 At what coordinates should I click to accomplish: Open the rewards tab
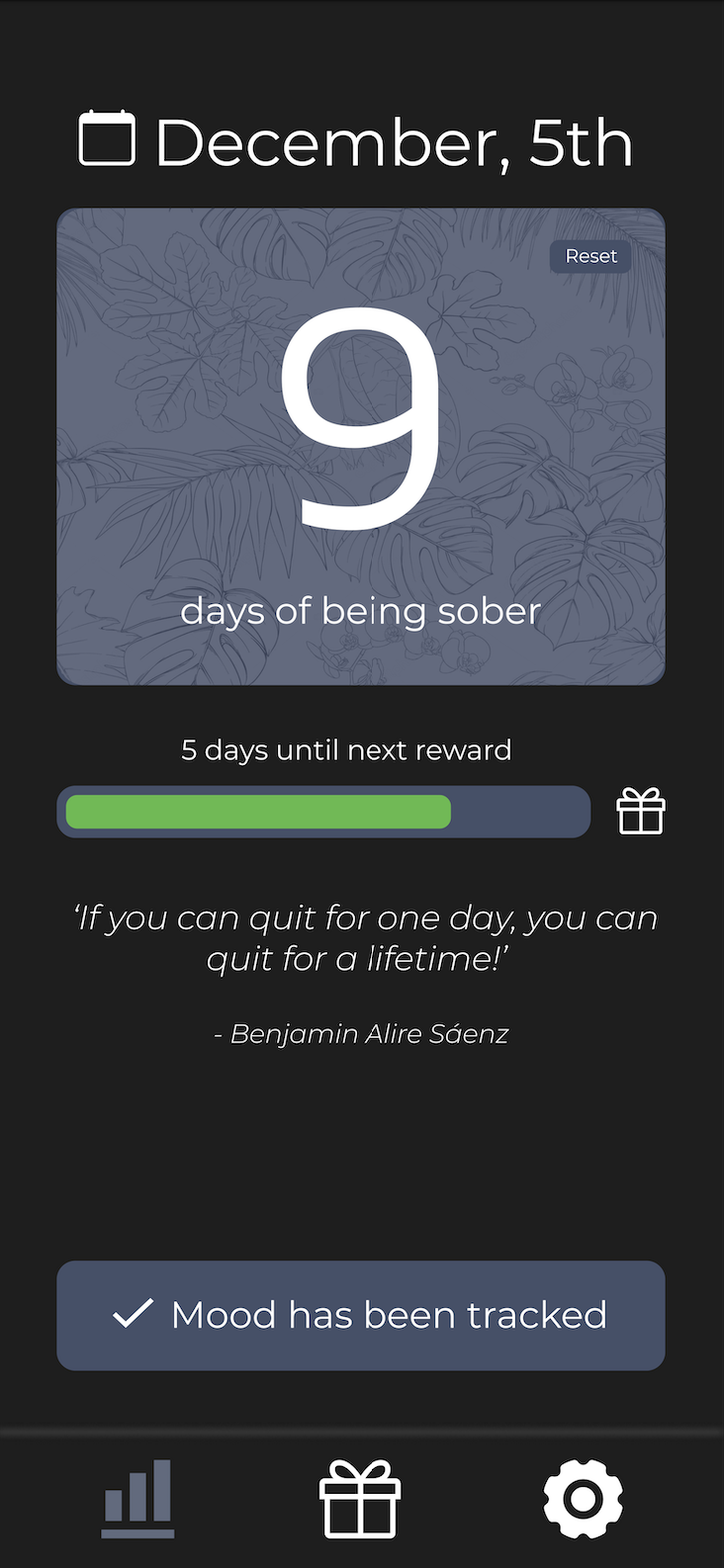pos(360,1499)
